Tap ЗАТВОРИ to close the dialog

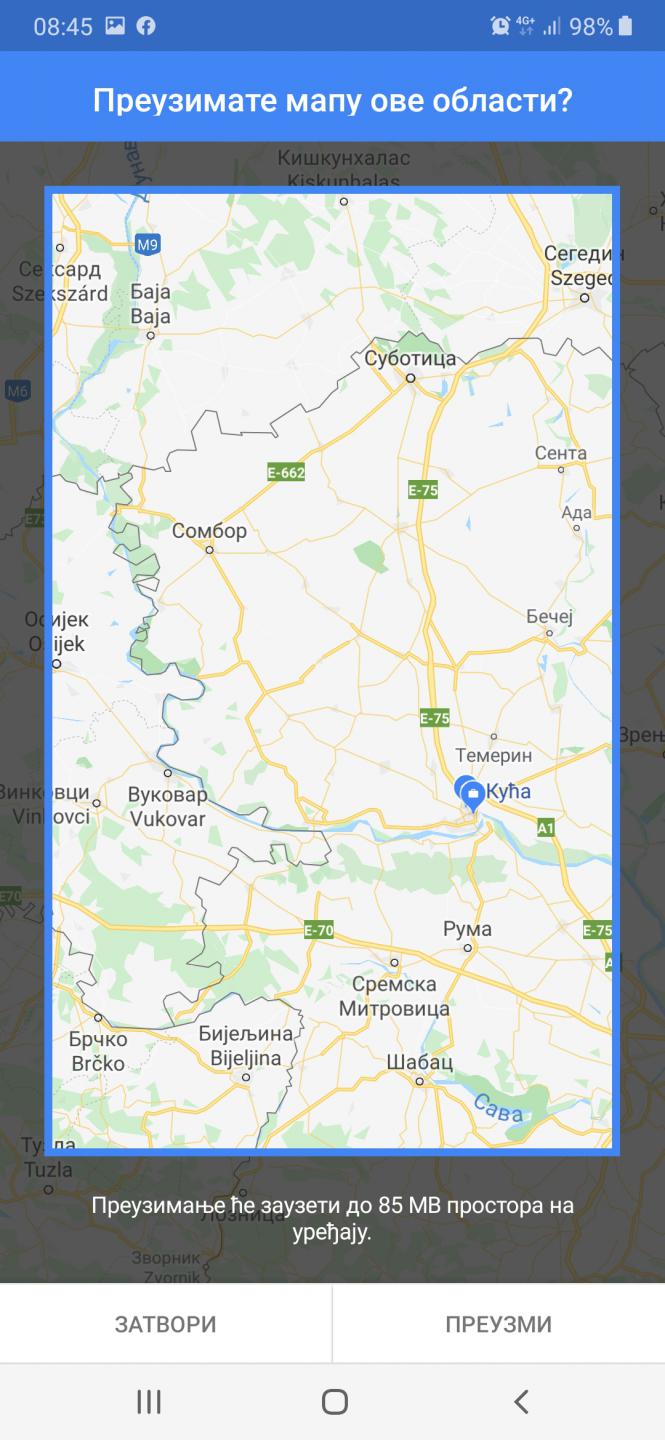pyautogui.click(x=166, y=1324)
